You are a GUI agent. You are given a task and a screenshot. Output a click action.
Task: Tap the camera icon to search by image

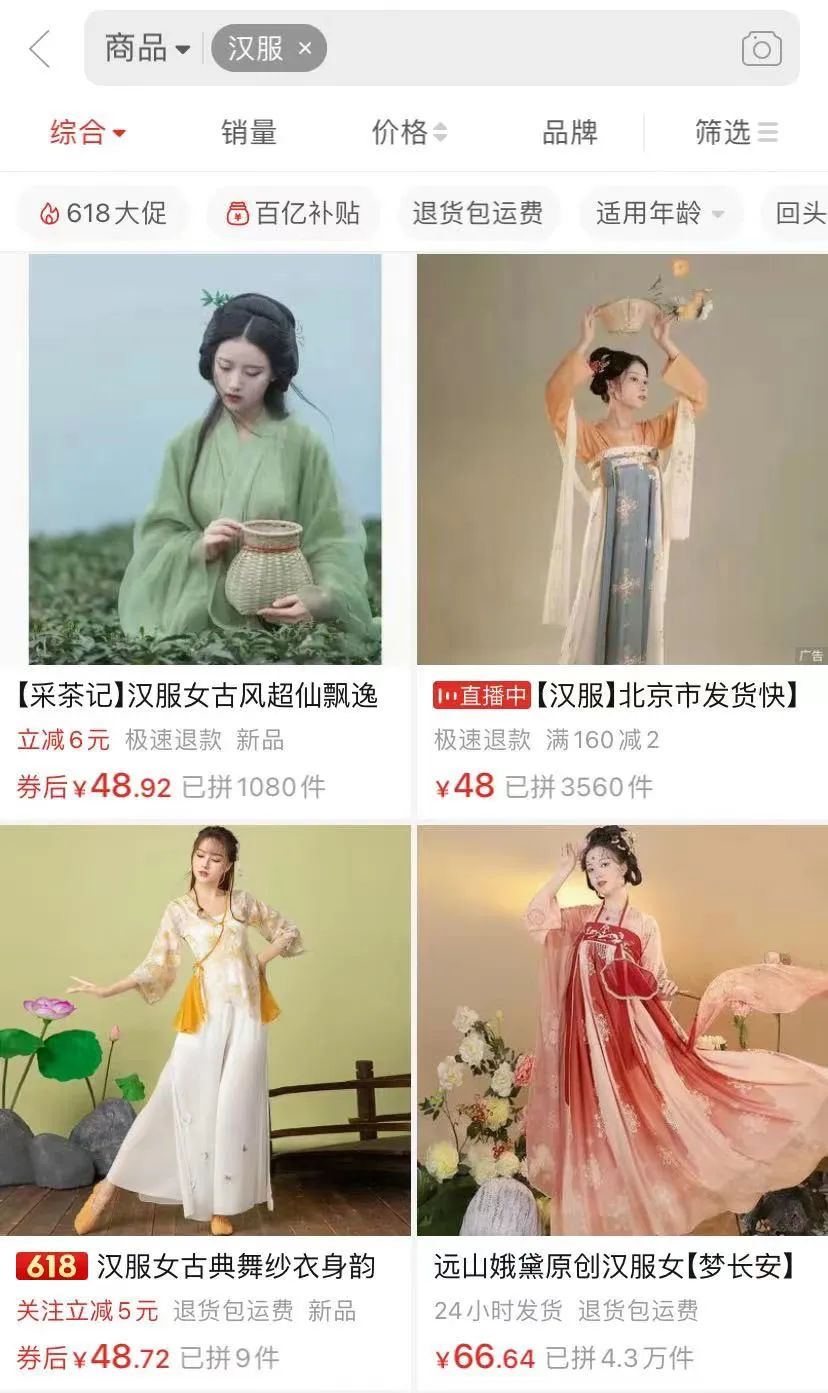click(x=761, y=48)
